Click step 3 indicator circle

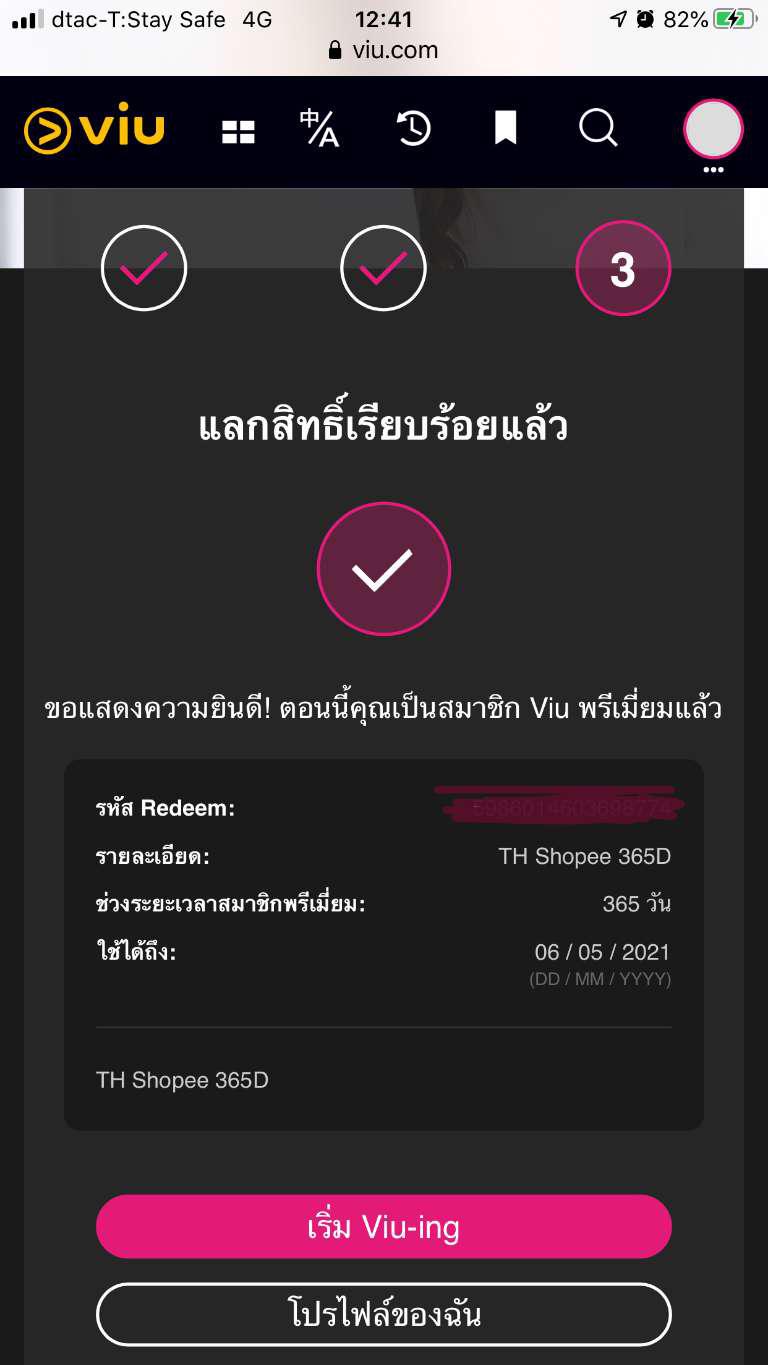(x=622, y=268)
